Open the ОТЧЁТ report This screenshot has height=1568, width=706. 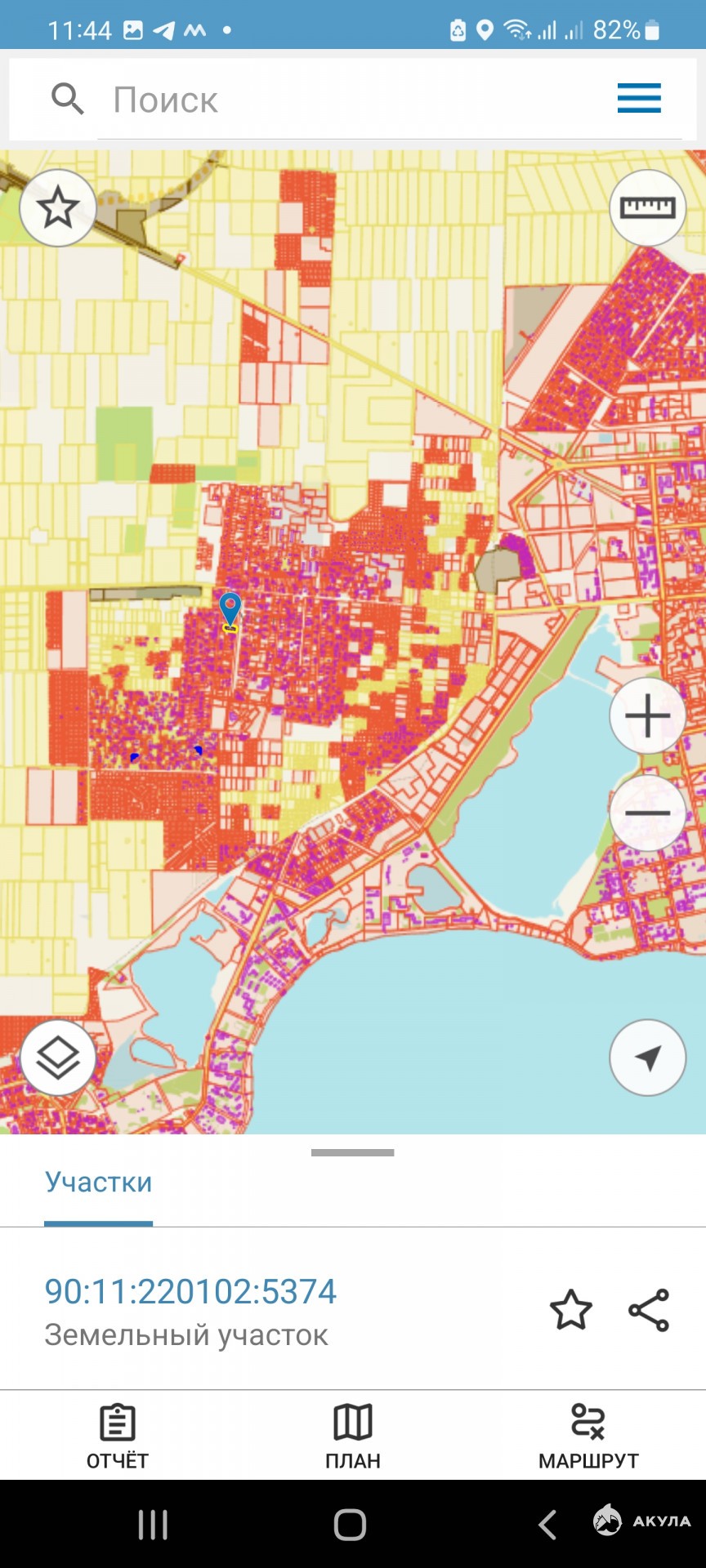coord(118,1437)
